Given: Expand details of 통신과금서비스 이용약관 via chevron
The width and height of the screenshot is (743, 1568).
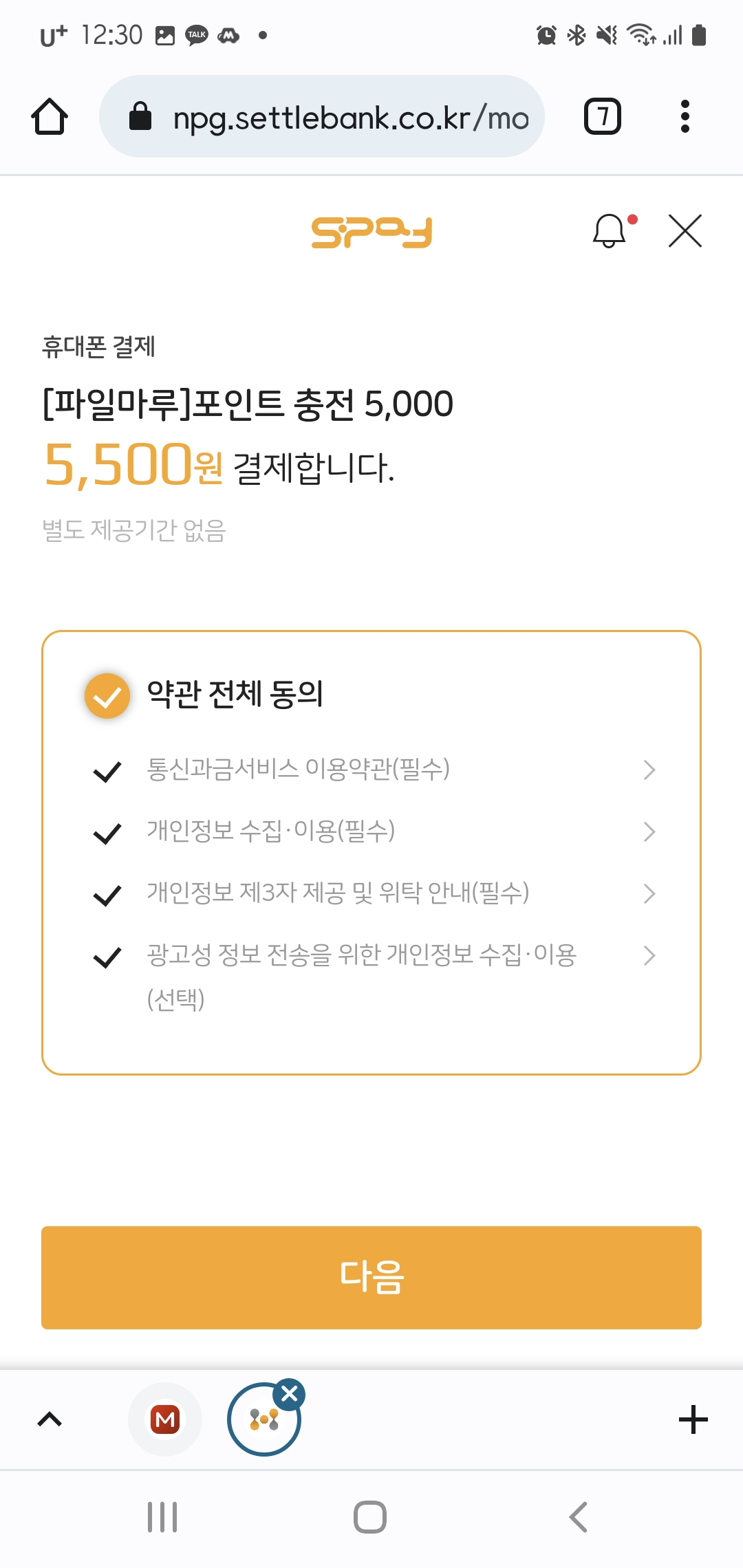Looking at the screenshot, I should tap(649, 770).
